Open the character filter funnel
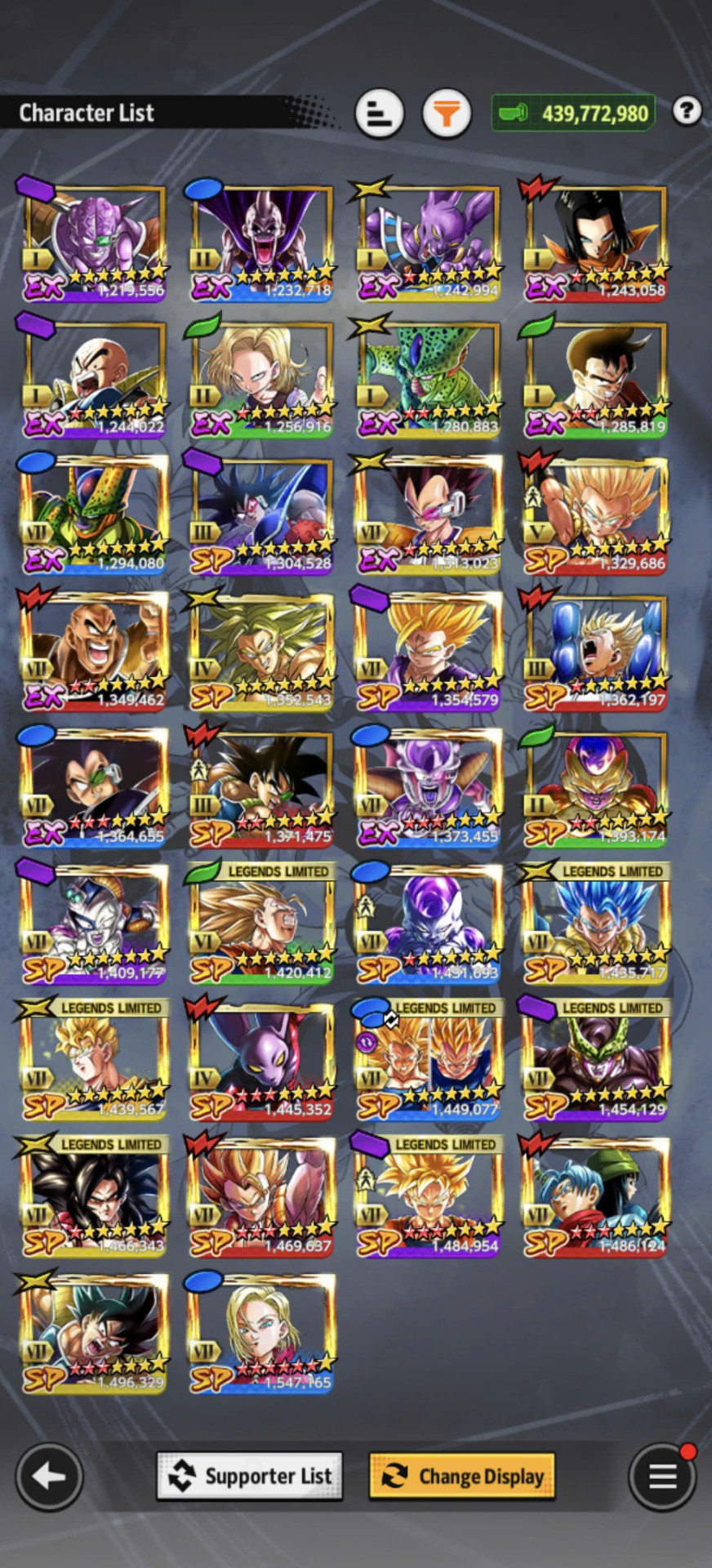Screen dimensions: 712x1568 pyautogui.click(x=447, y=113)
